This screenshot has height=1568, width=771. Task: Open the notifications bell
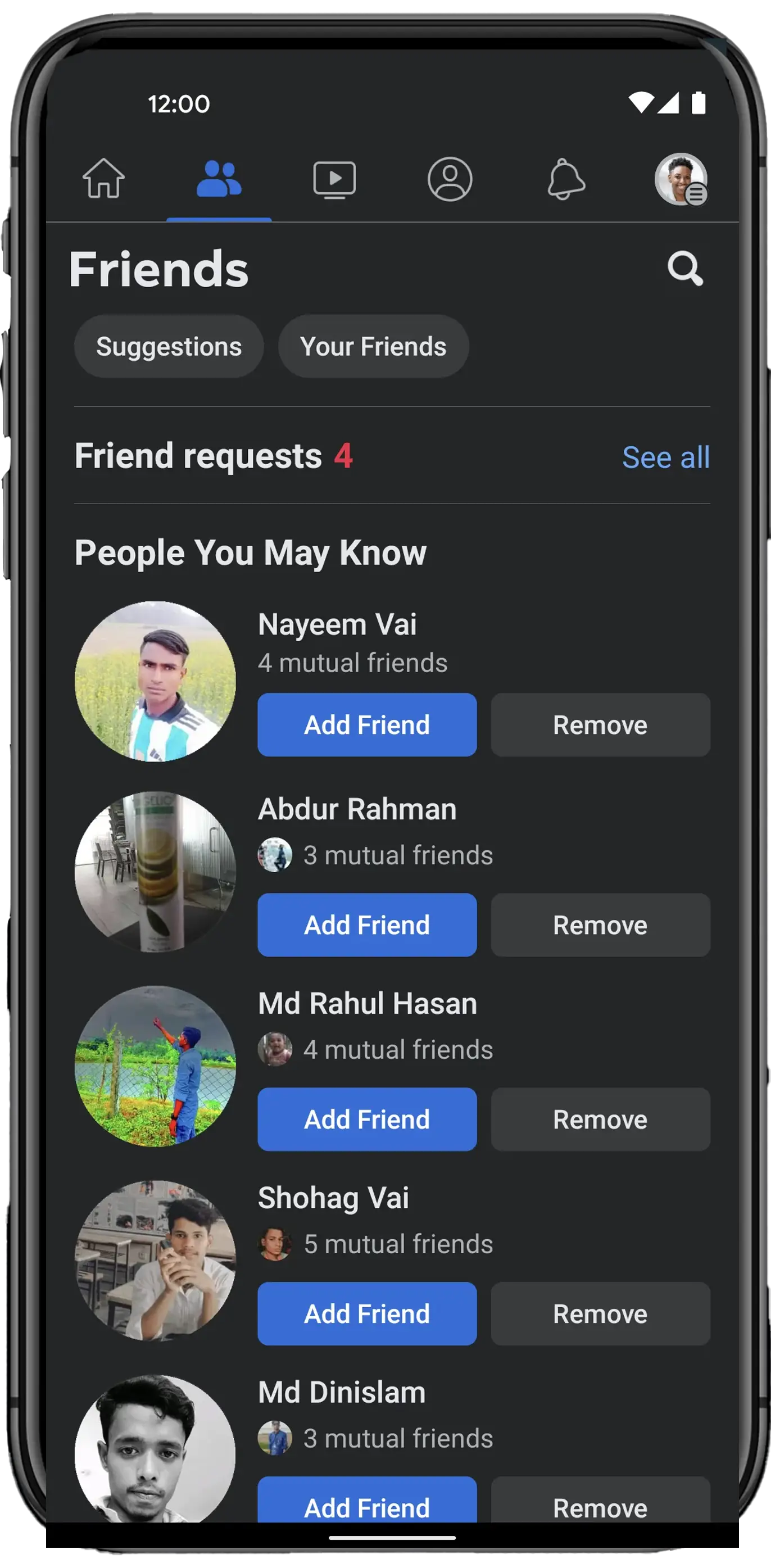tap(566, 179)
